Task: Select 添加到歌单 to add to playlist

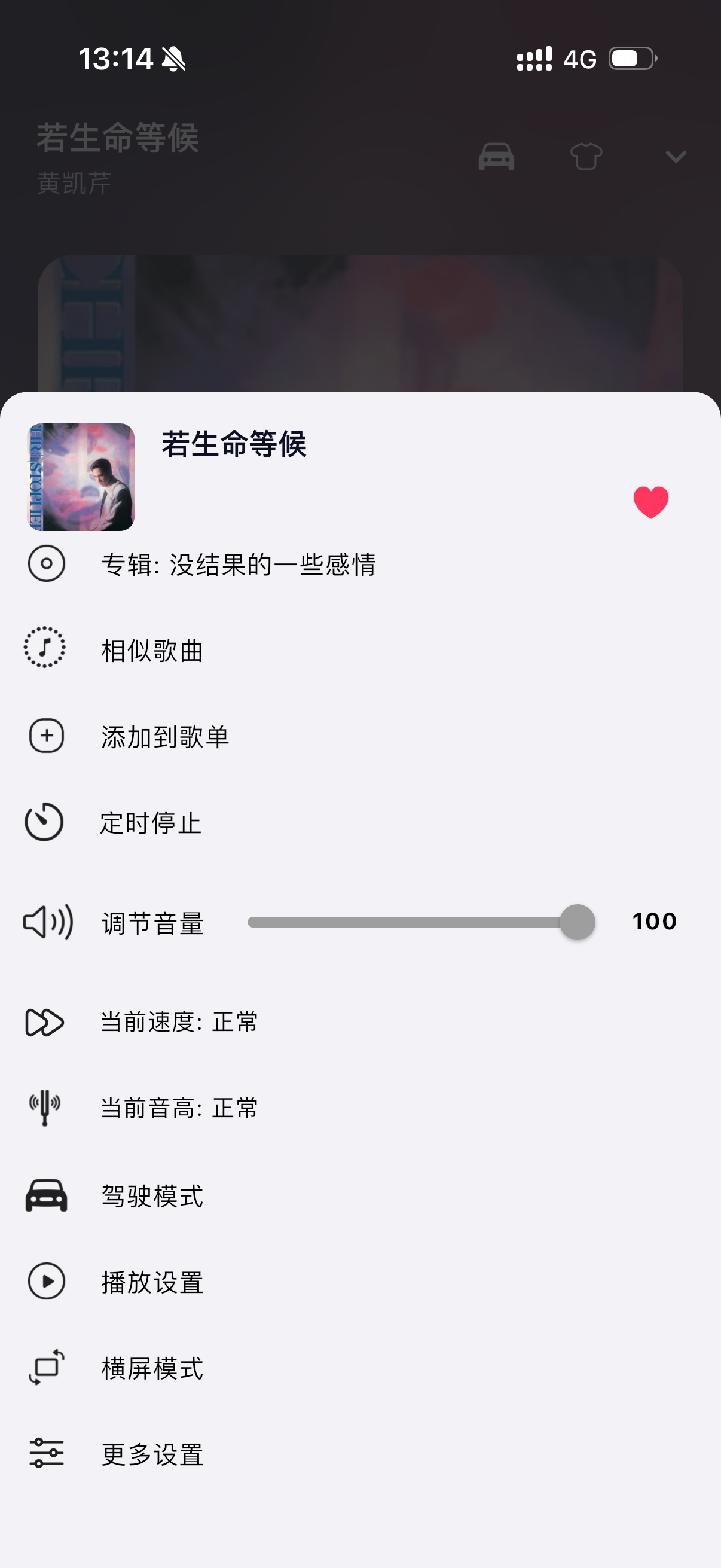Action: click(x=165, y=737)
